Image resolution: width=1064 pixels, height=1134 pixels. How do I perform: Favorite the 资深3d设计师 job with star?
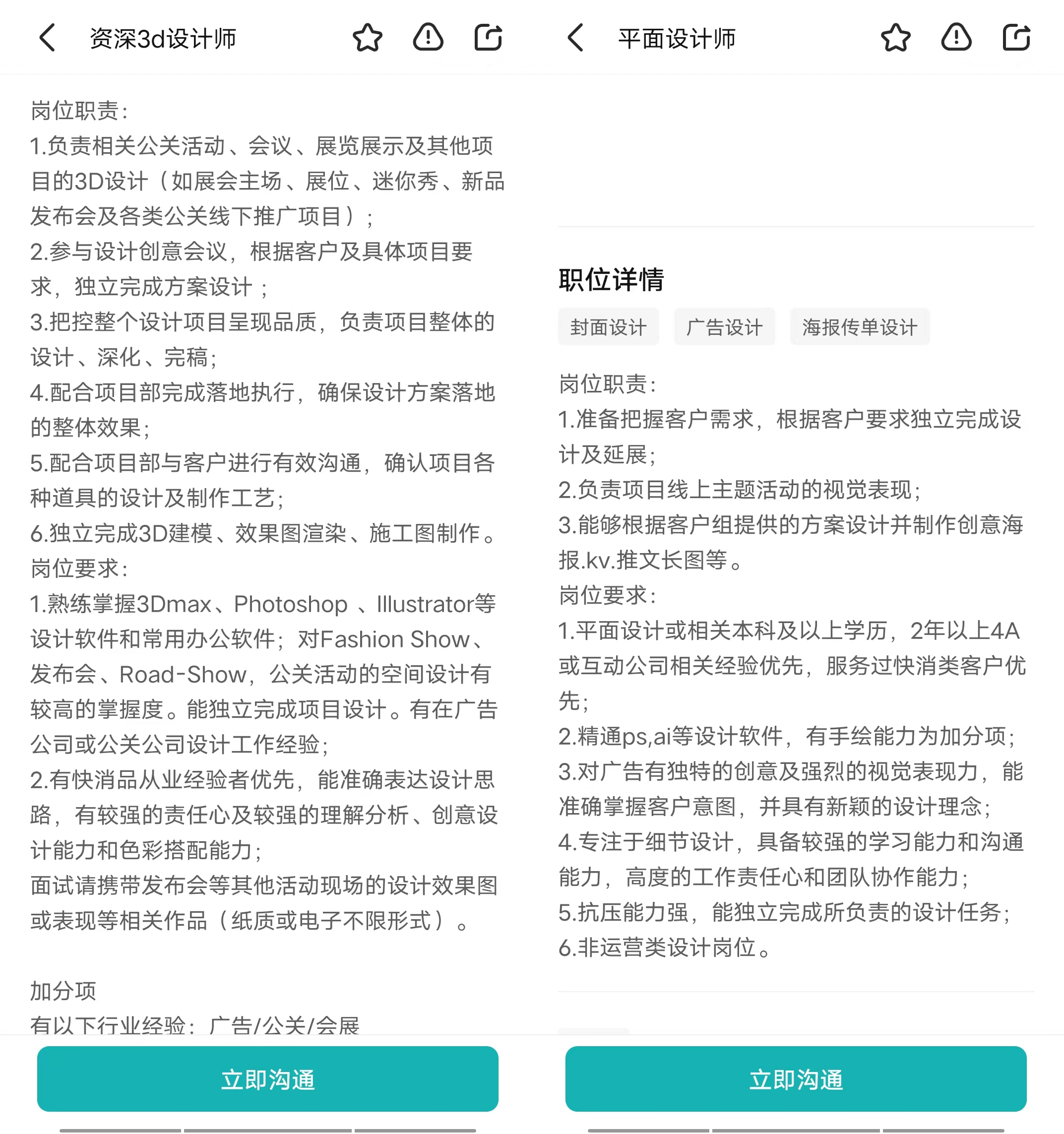(x=368, y=38)
